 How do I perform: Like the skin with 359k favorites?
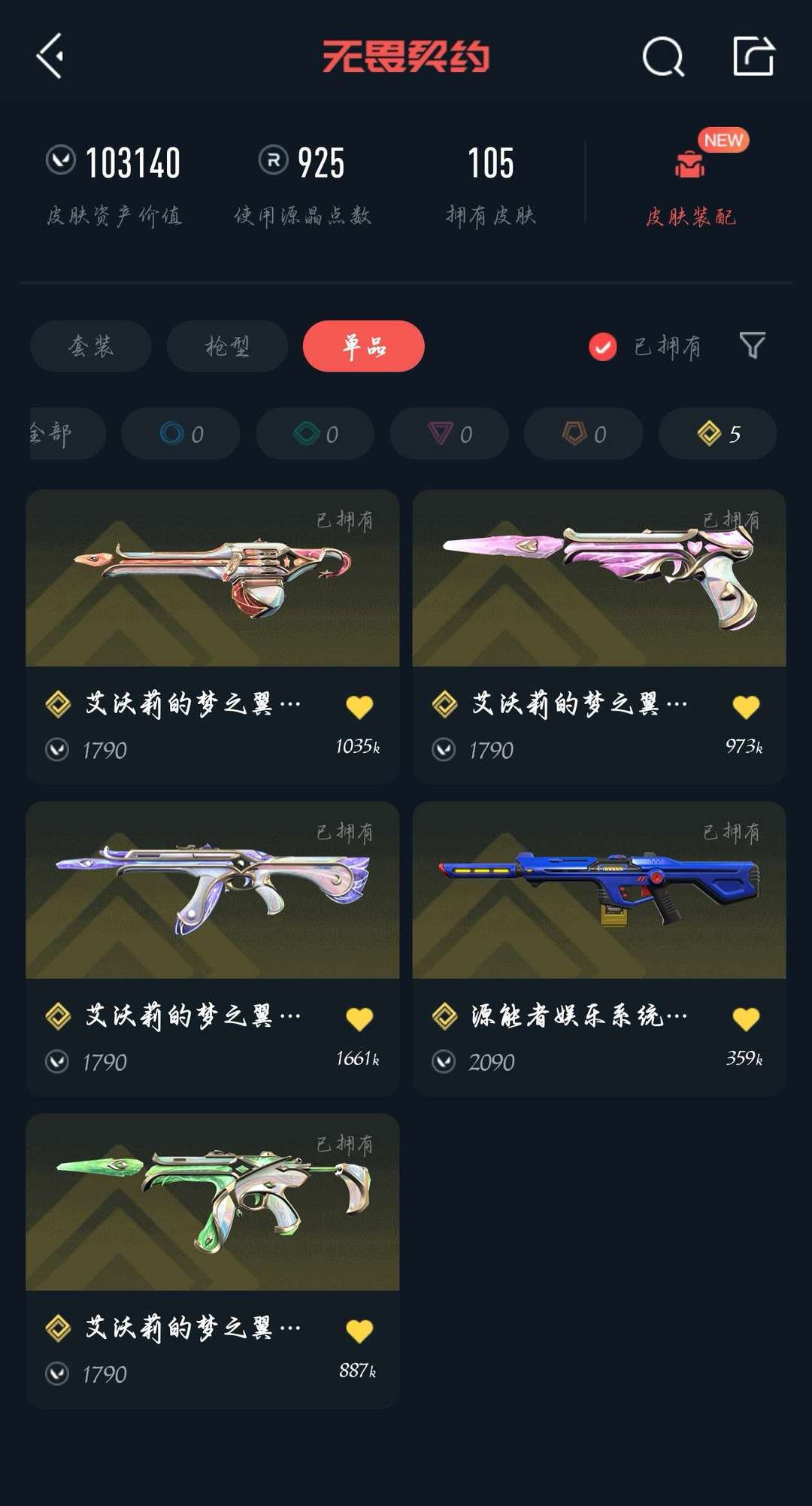click(746, 1019)
